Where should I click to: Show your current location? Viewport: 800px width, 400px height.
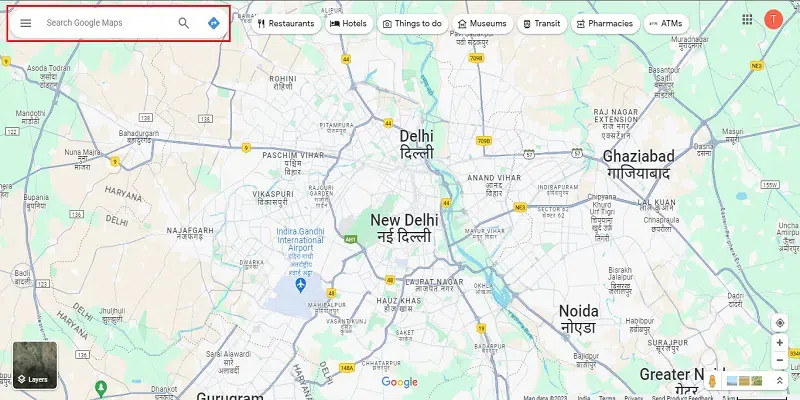click(780, 323)
